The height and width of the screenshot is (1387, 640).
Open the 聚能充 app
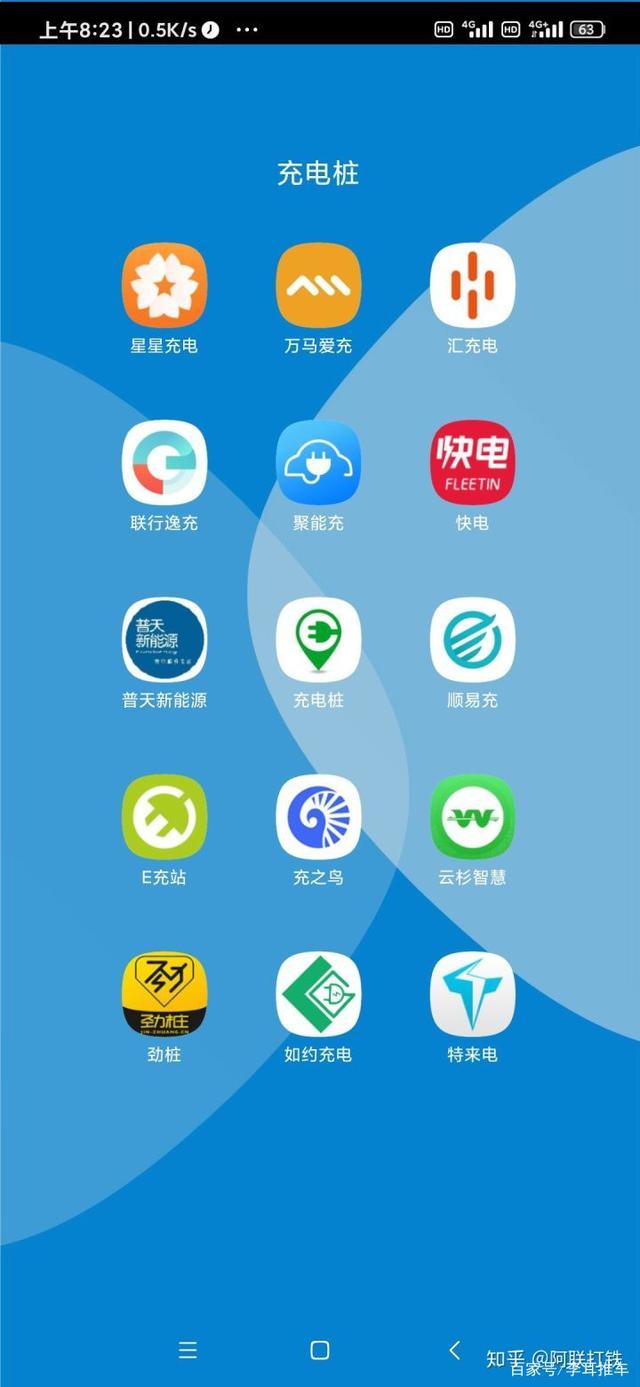click(318, 462)
